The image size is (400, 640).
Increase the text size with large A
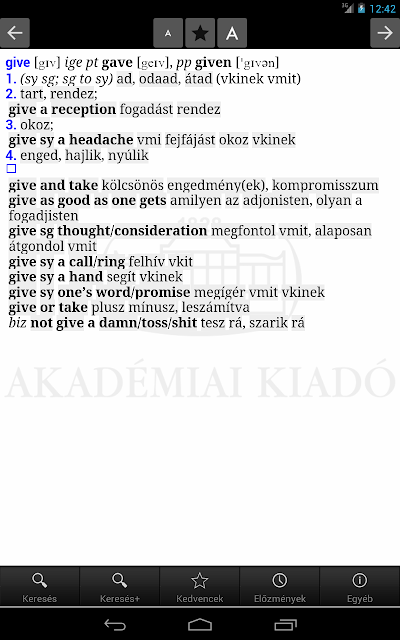(x=232, y=33)
